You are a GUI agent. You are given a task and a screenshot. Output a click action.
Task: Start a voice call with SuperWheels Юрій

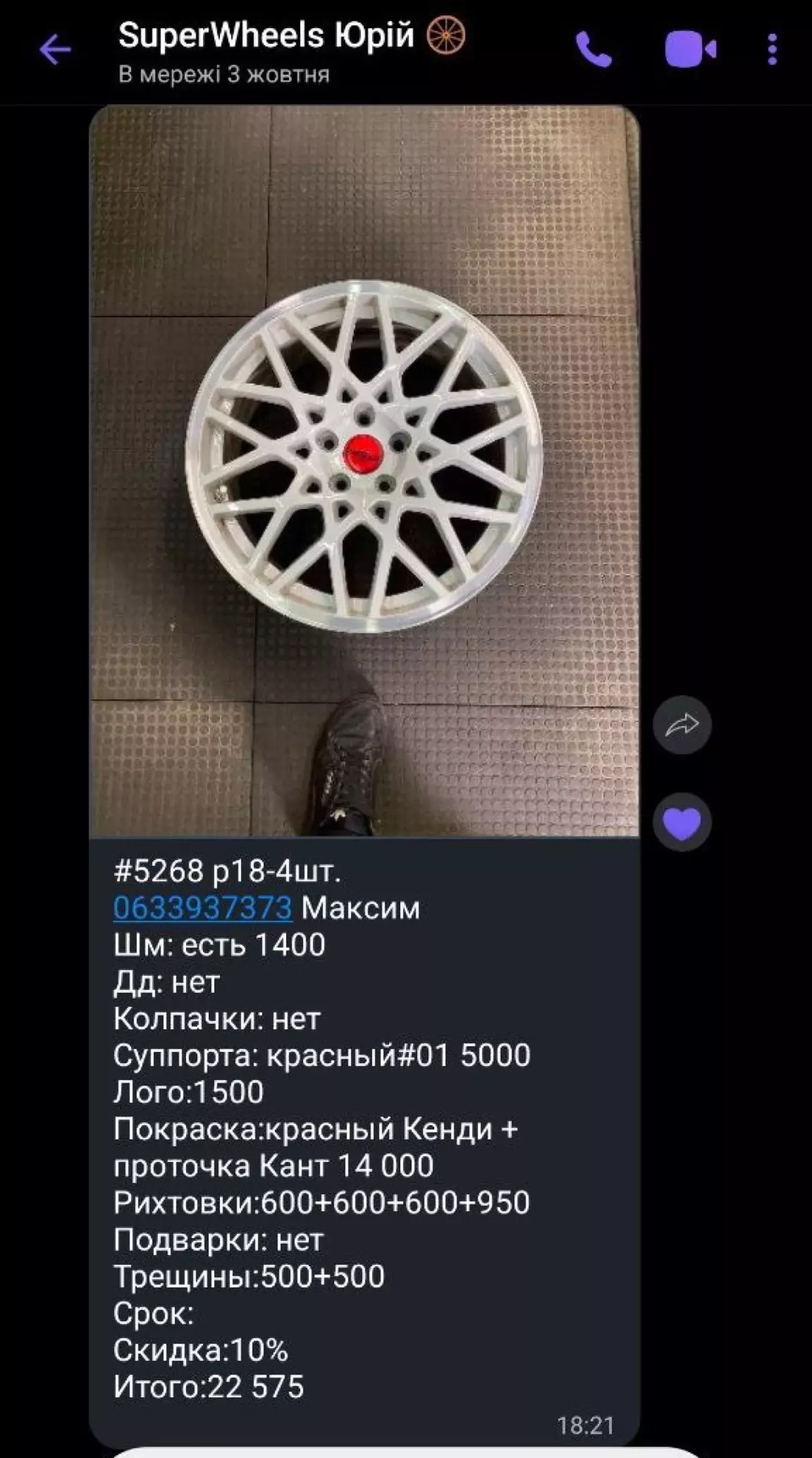pyautogui.click(x=593, y=50)
